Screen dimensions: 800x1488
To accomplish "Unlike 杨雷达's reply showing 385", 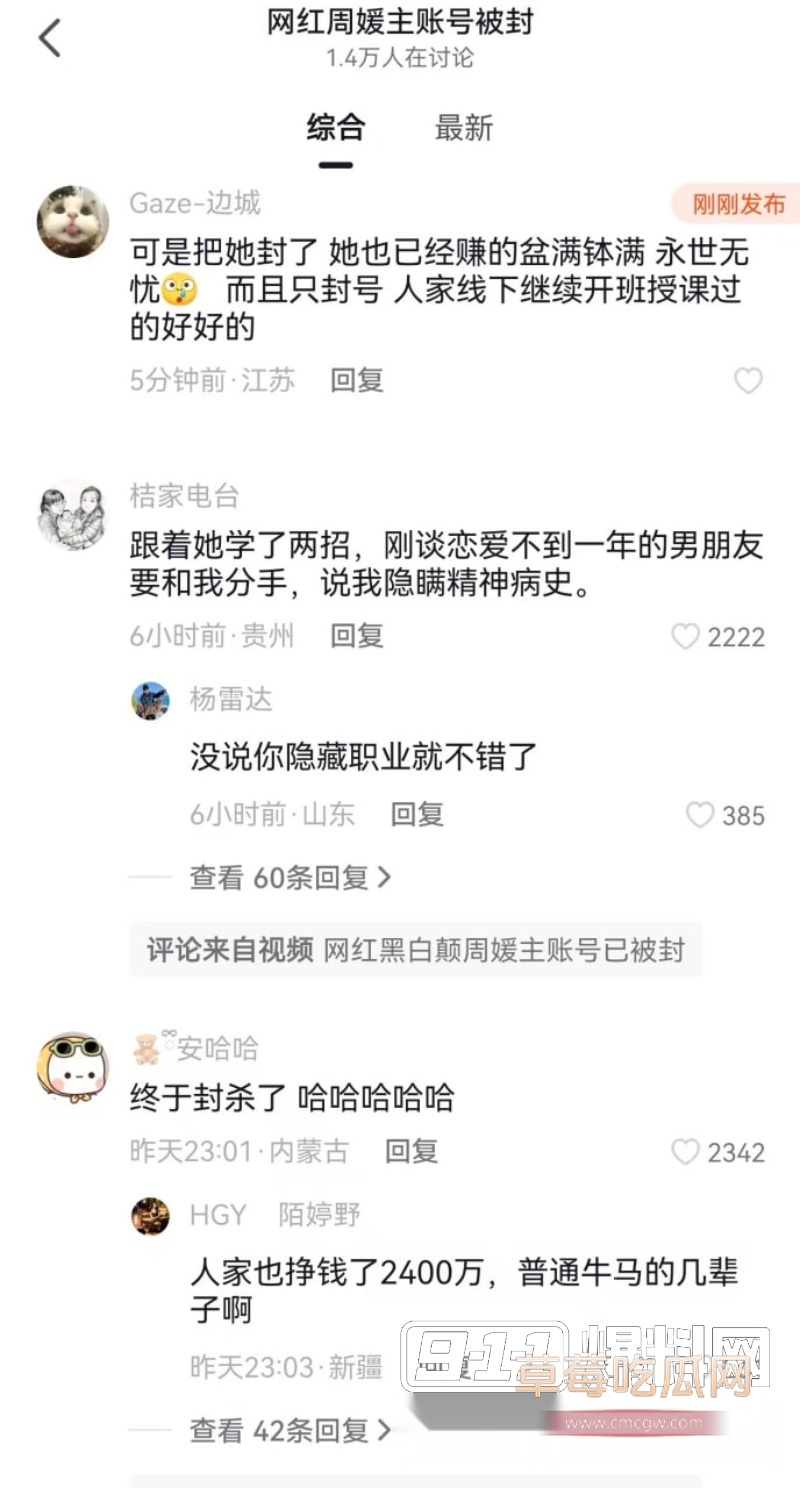I will coord(701,816).
